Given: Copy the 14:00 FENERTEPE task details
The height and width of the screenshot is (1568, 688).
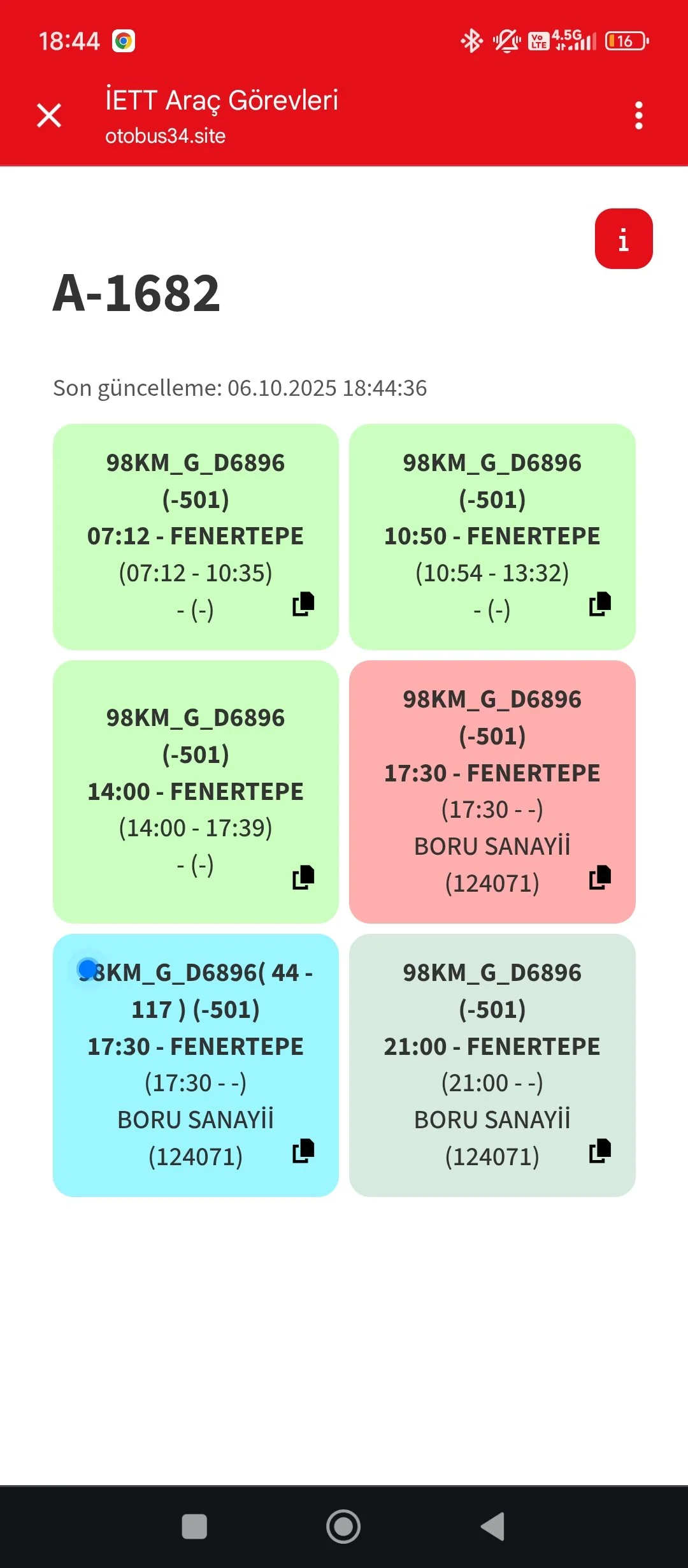Looking at the screenshot, I should coord(303,877).
